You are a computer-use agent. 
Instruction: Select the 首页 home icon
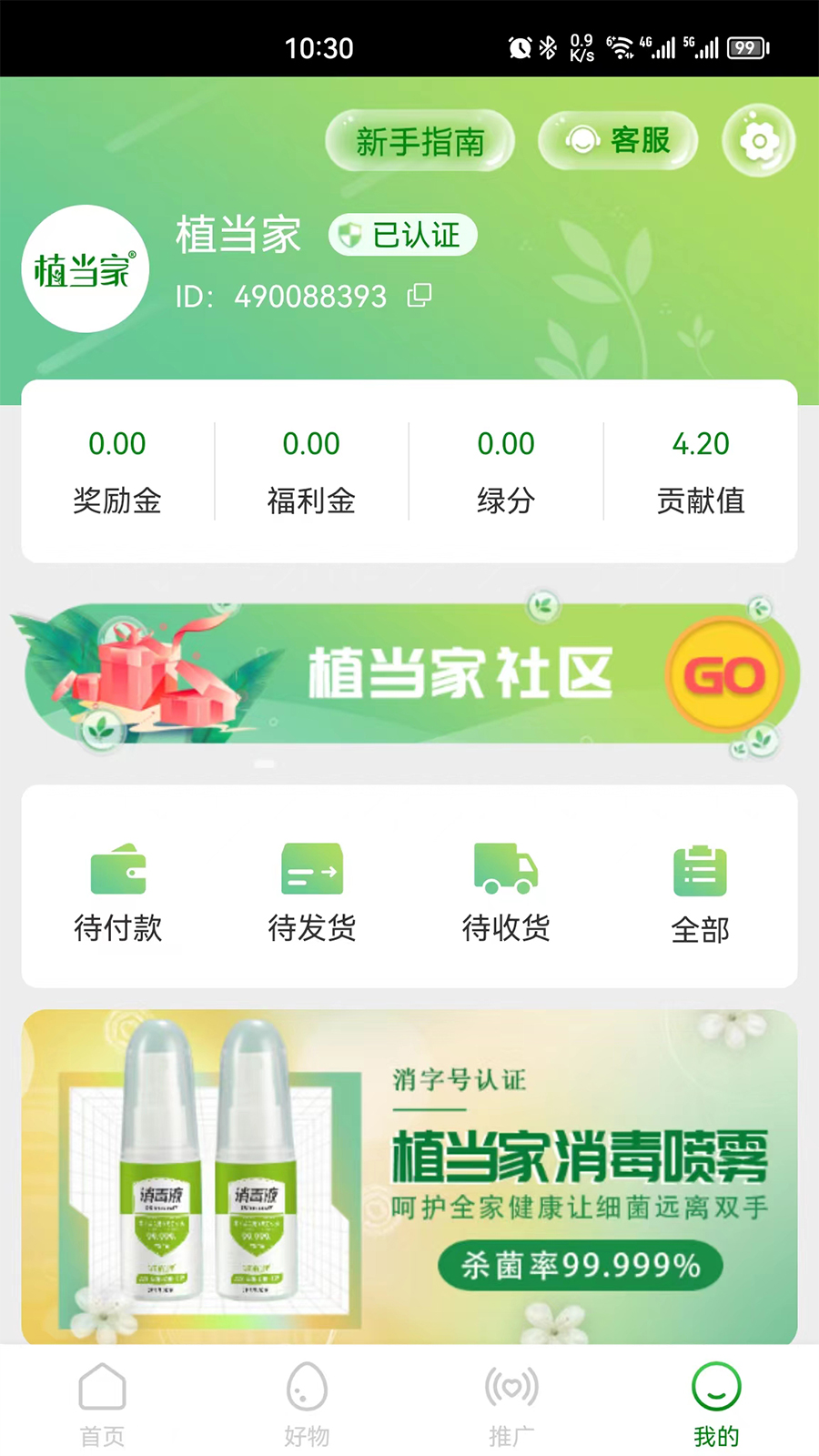click(x=102, y=1387)
